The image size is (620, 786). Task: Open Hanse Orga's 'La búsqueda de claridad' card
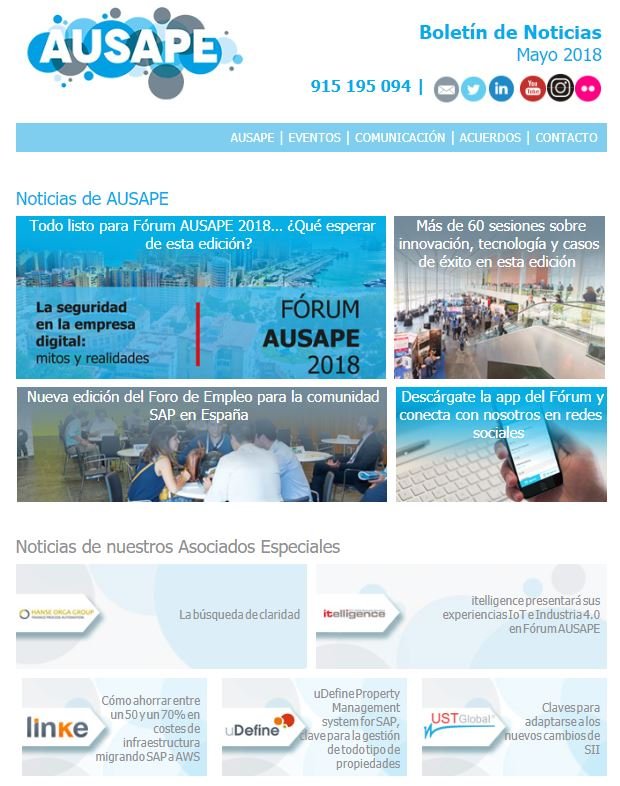coord(161,616)
